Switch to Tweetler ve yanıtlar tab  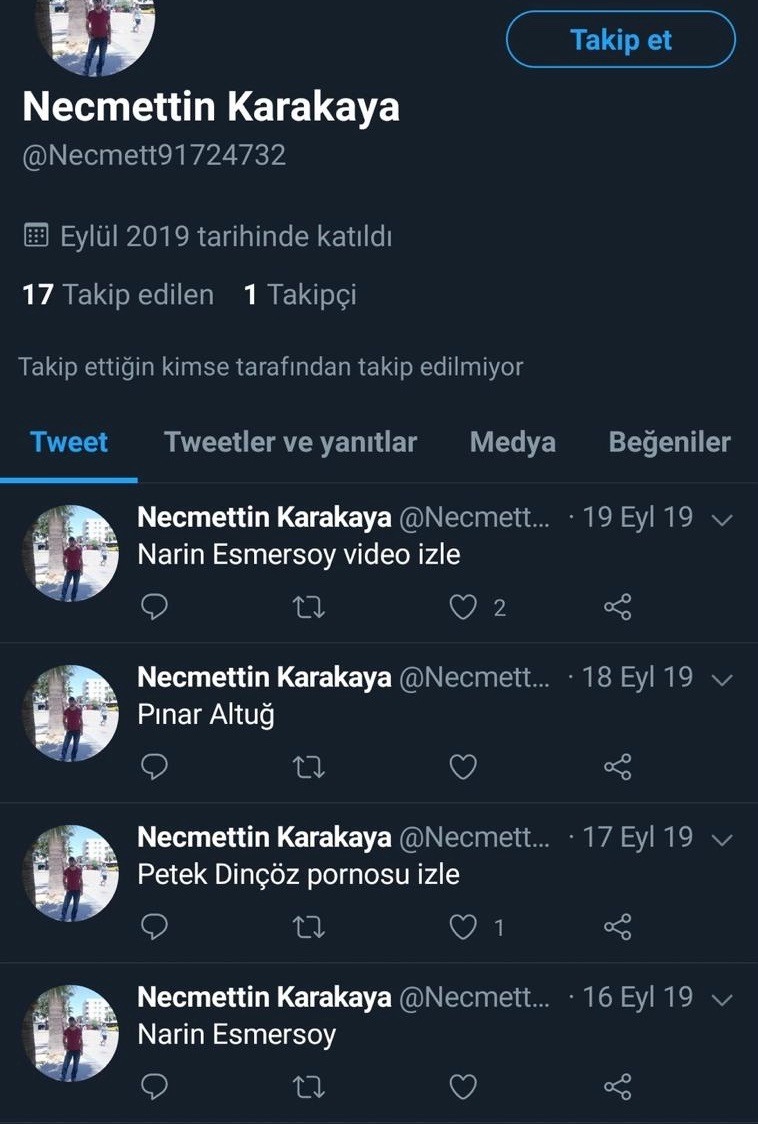pos(290,442)
